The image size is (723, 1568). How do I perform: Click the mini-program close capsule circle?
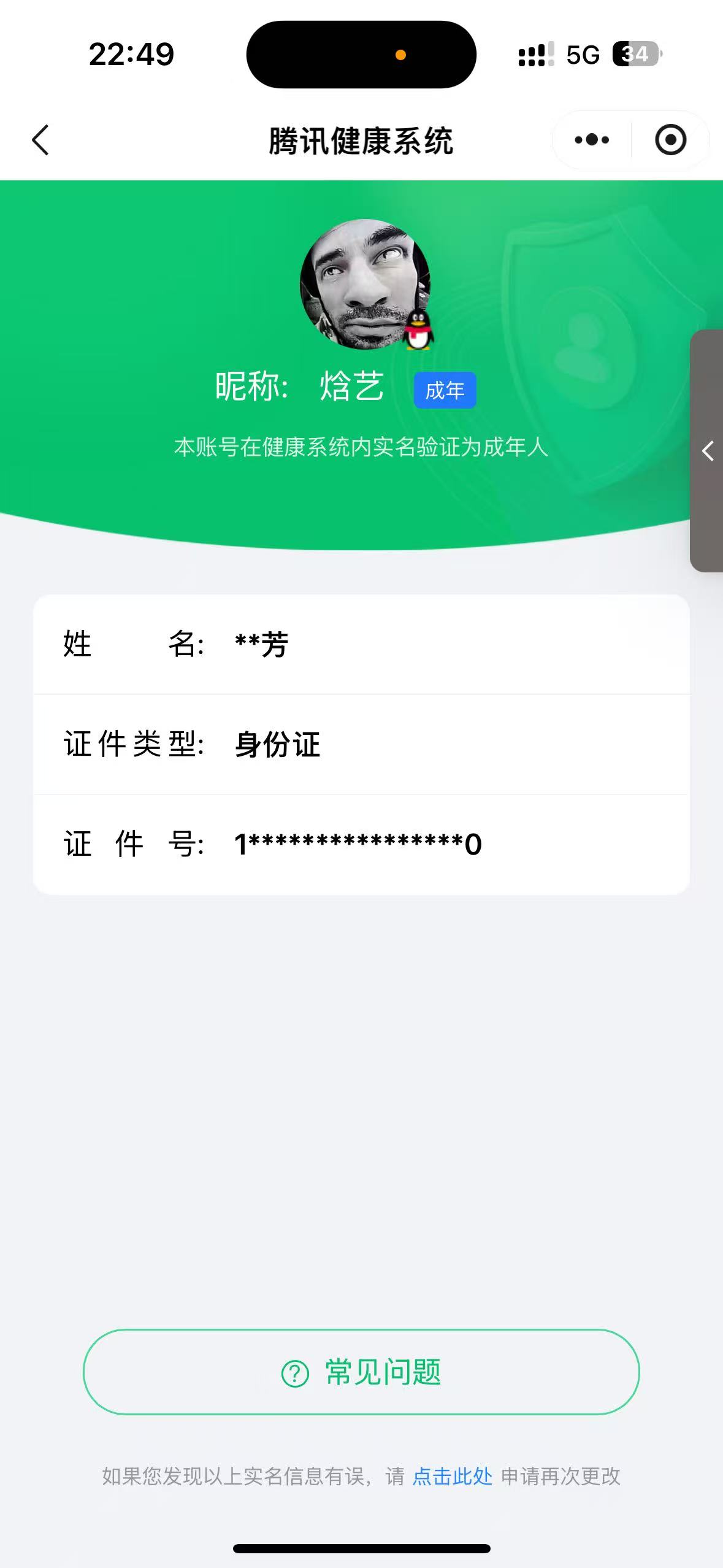click(670, 140)
